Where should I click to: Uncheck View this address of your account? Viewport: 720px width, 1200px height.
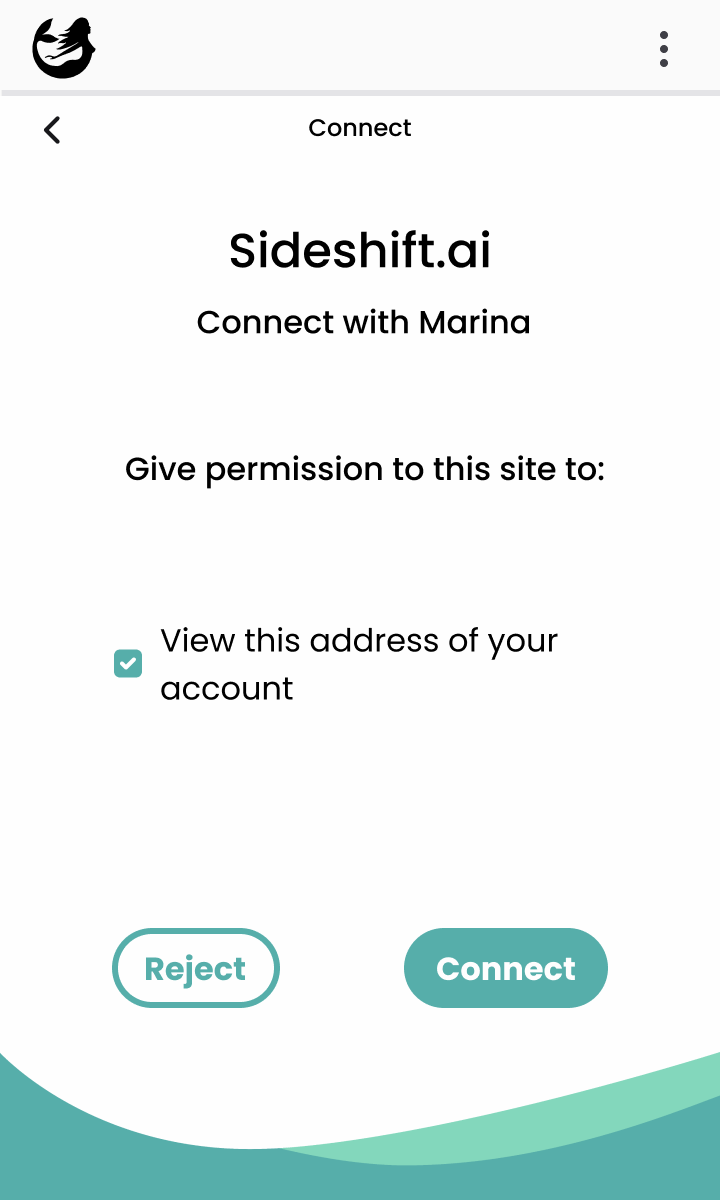[128, 663]
